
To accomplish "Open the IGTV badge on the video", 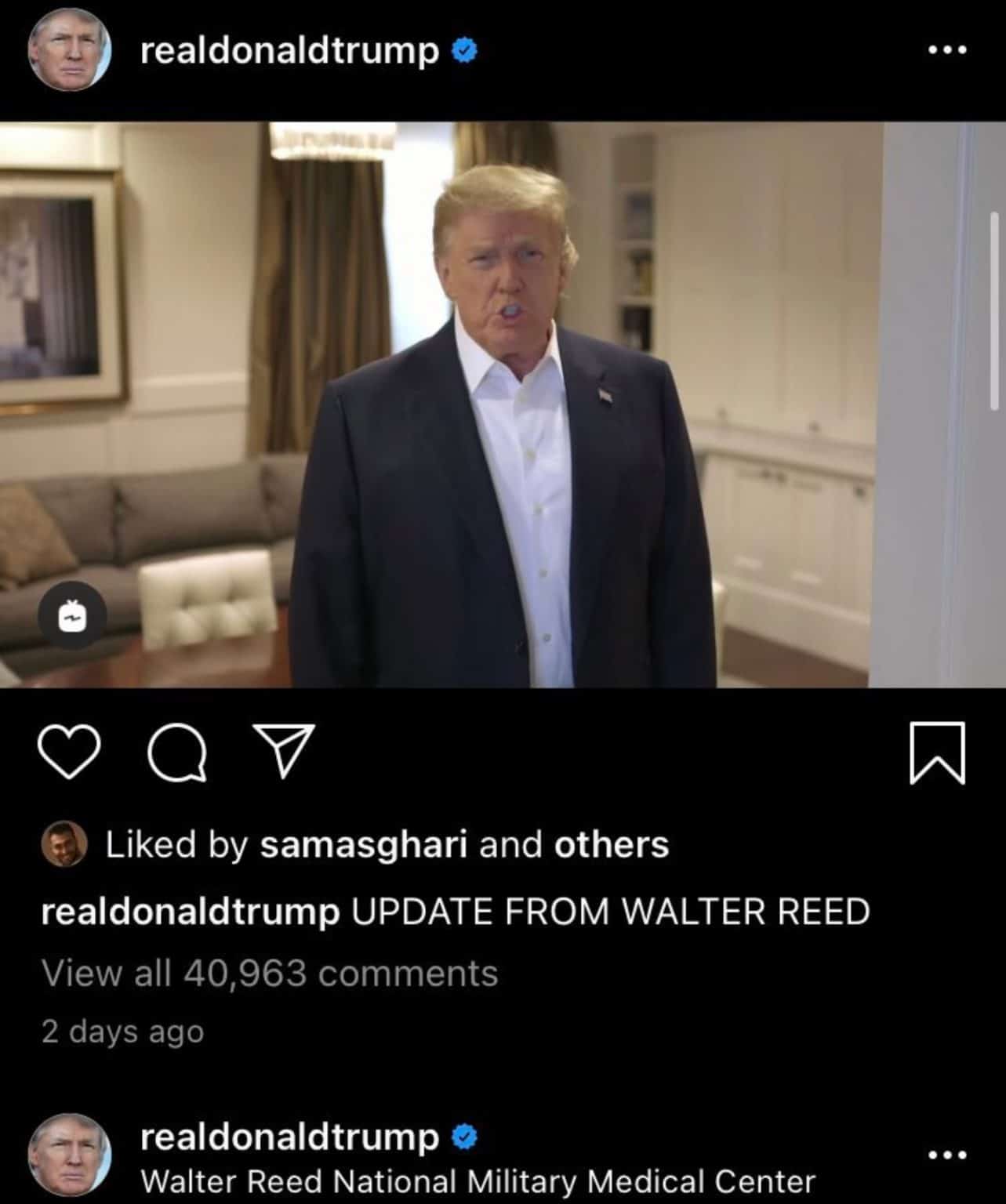I will click(x=72, y=615).
